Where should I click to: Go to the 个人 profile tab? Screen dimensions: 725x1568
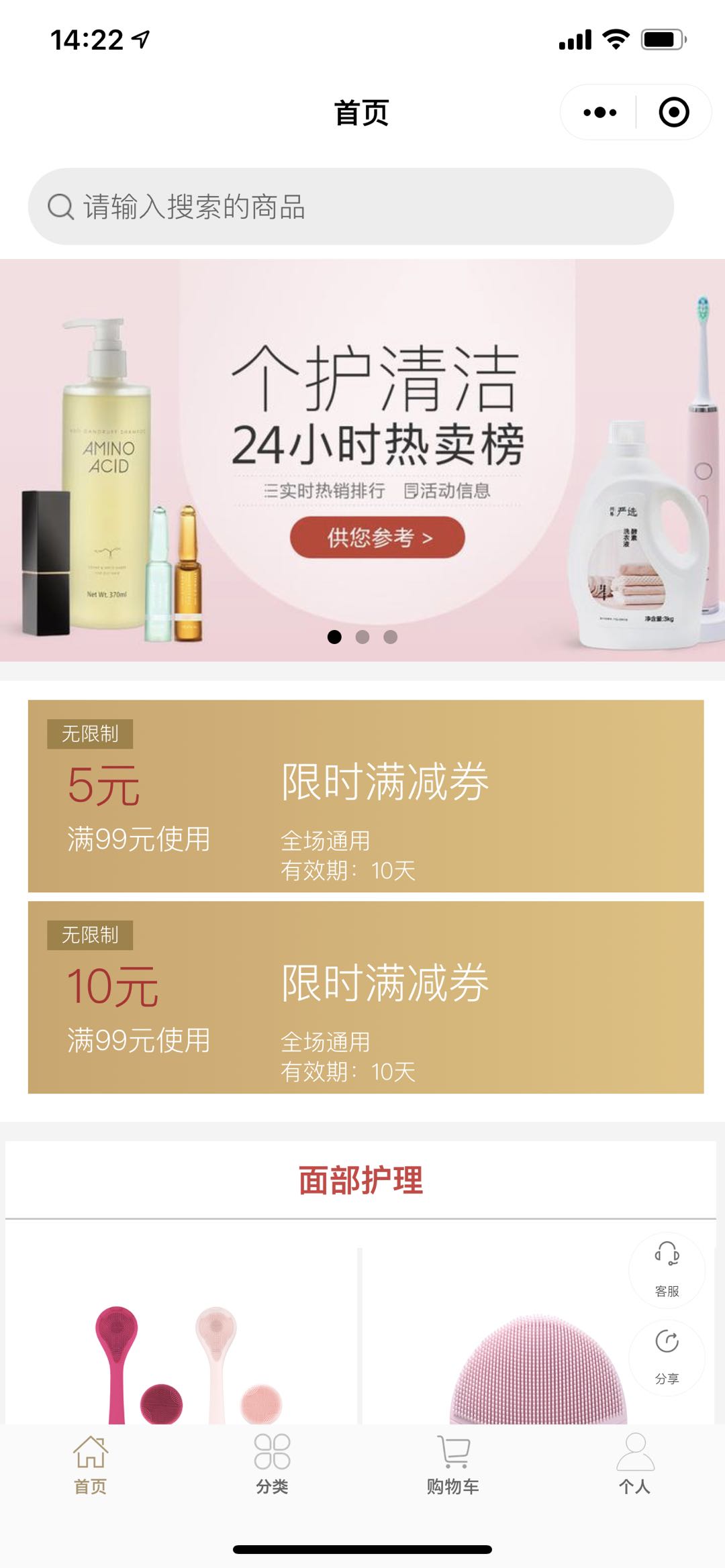[x=634, y=1464]
